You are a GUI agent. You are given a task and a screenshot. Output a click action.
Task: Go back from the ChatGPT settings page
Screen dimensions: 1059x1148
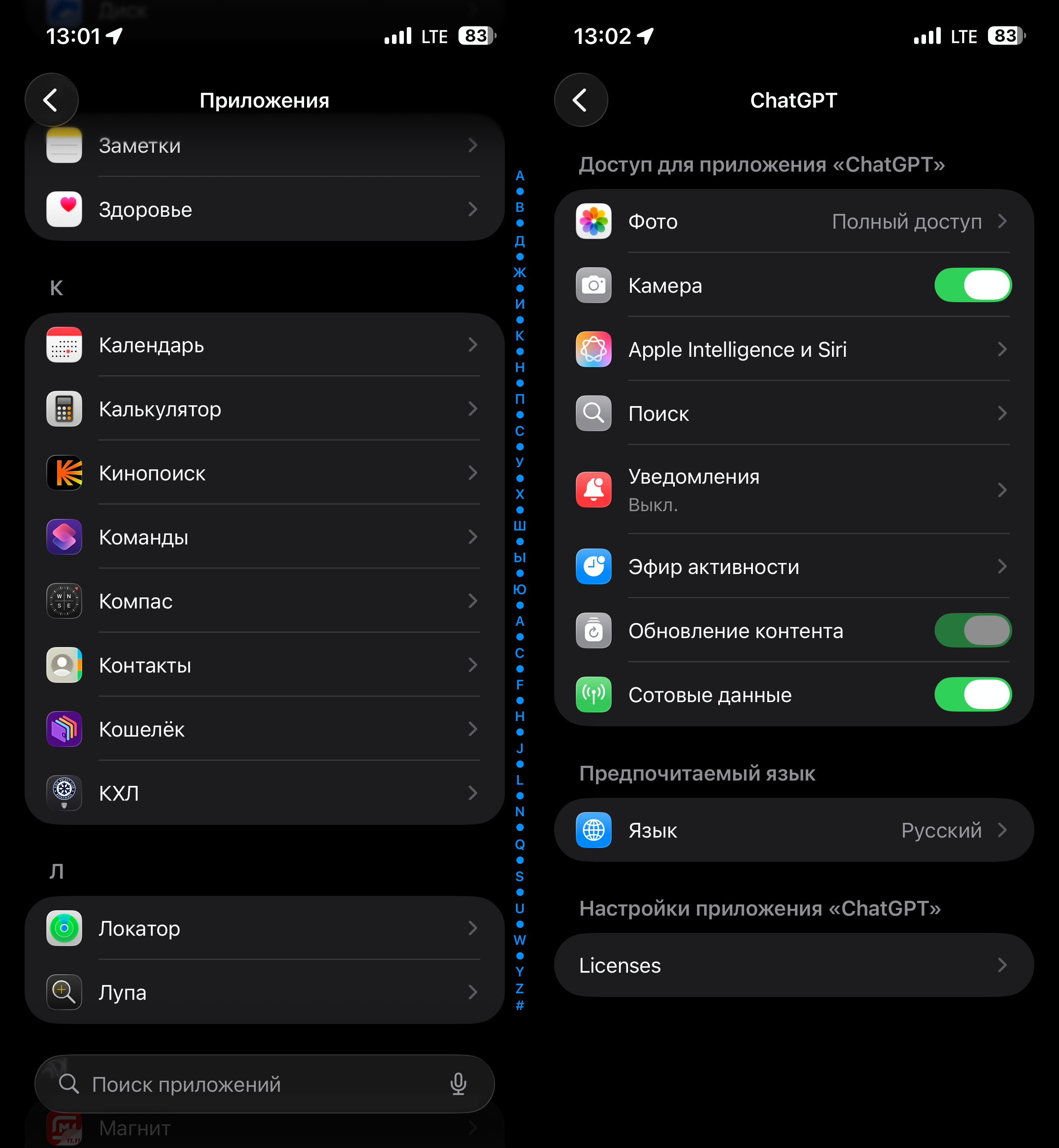tap(580, 100)
